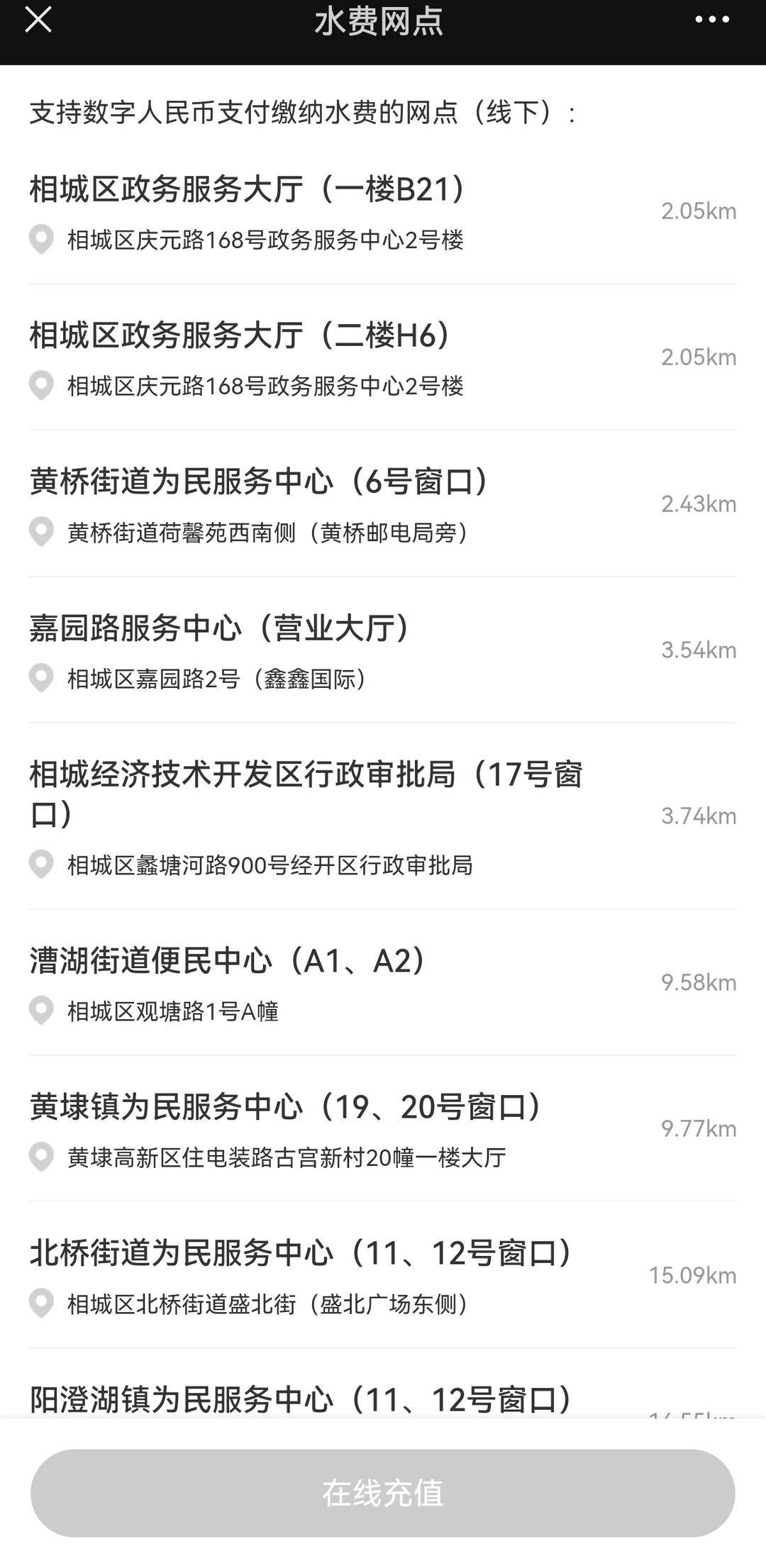The image size is (766, 1568).
Task: Close the 水费网点 page
Action: pyautogui.click(x=38, y=20)
